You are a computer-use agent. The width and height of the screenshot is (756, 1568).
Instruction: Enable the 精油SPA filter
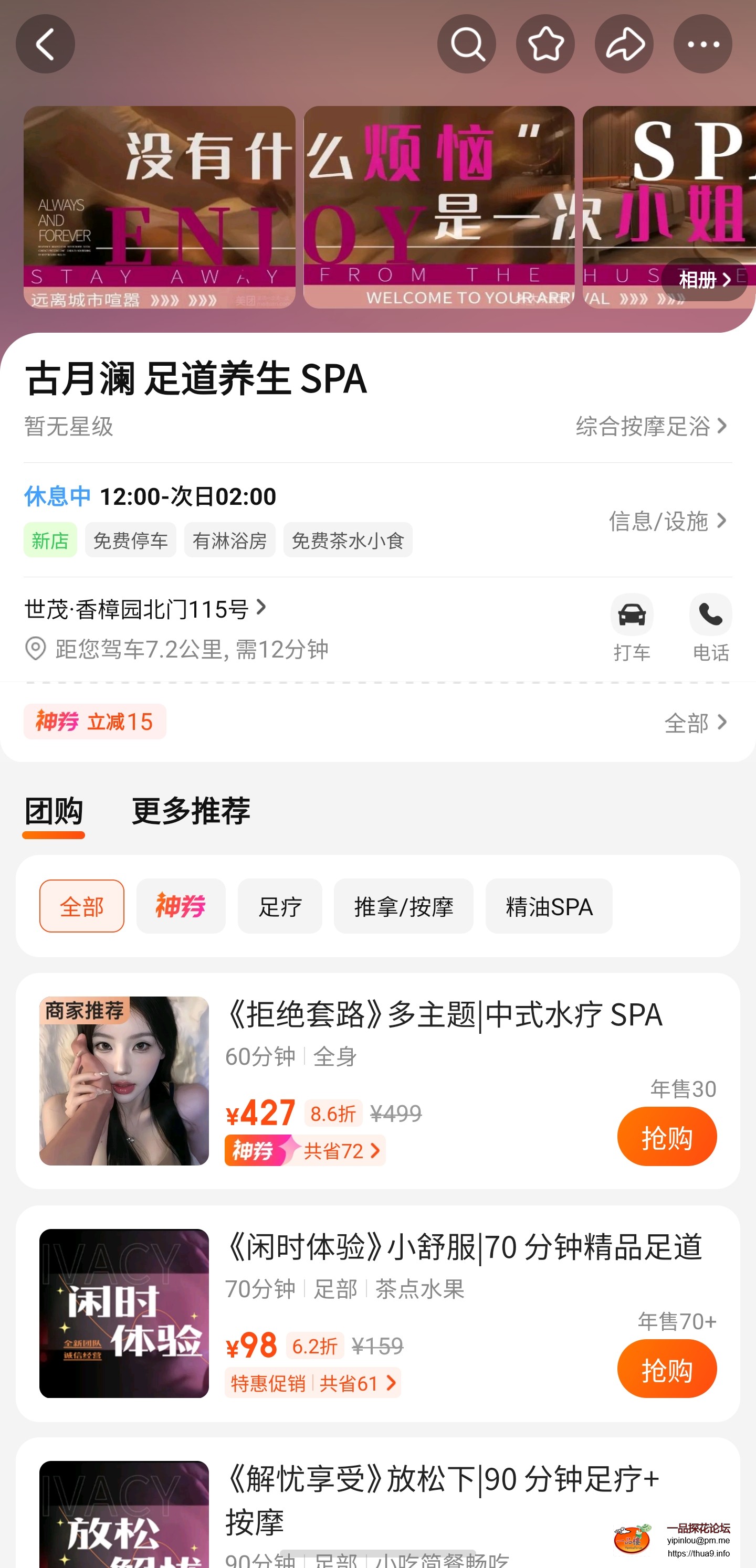(x=548, y=906)
